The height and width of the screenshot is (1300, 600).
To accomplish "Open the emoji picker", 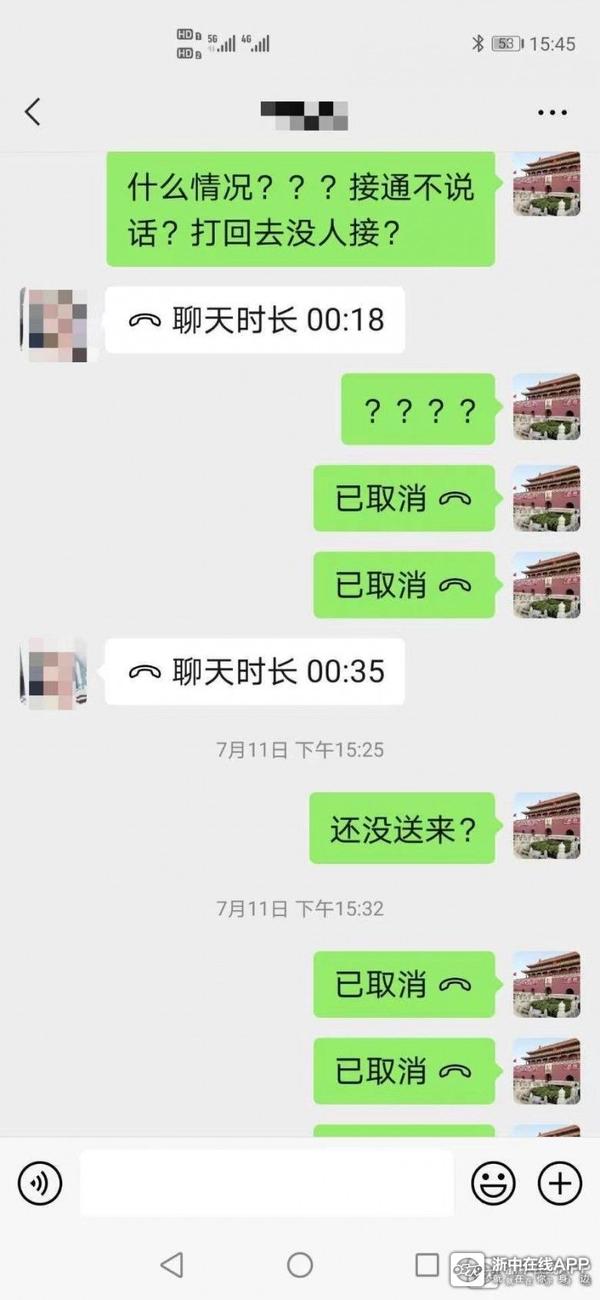I will tap(493, 1184).
